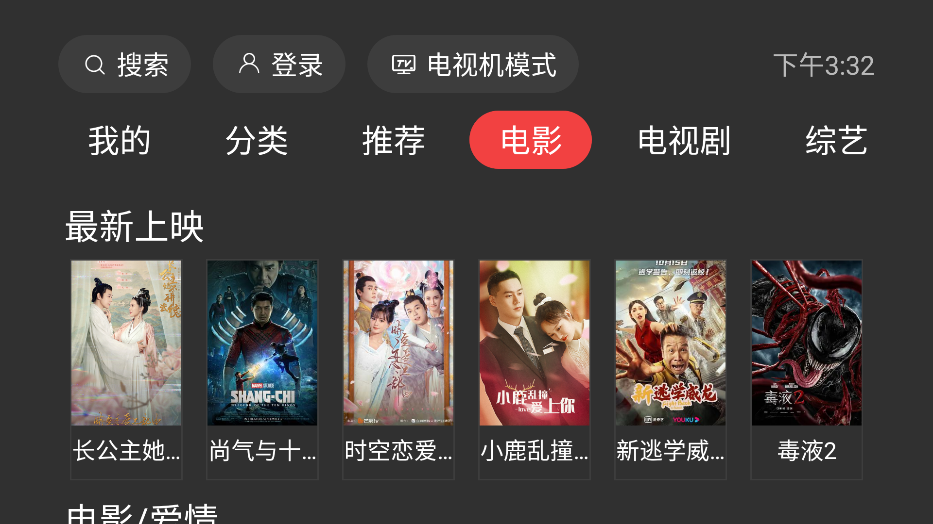Select the 电影 tab

(x=530, y=141)
